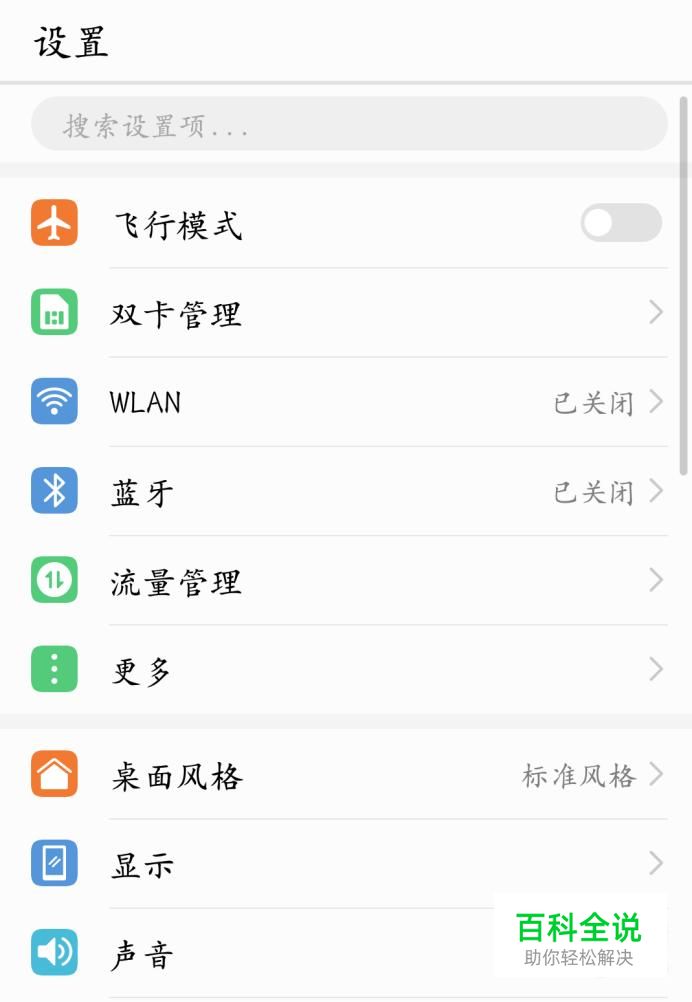Enable the 飞行模式 switch
The height and width of the screenshot is (1002, 692).
[x=620, y=223]
